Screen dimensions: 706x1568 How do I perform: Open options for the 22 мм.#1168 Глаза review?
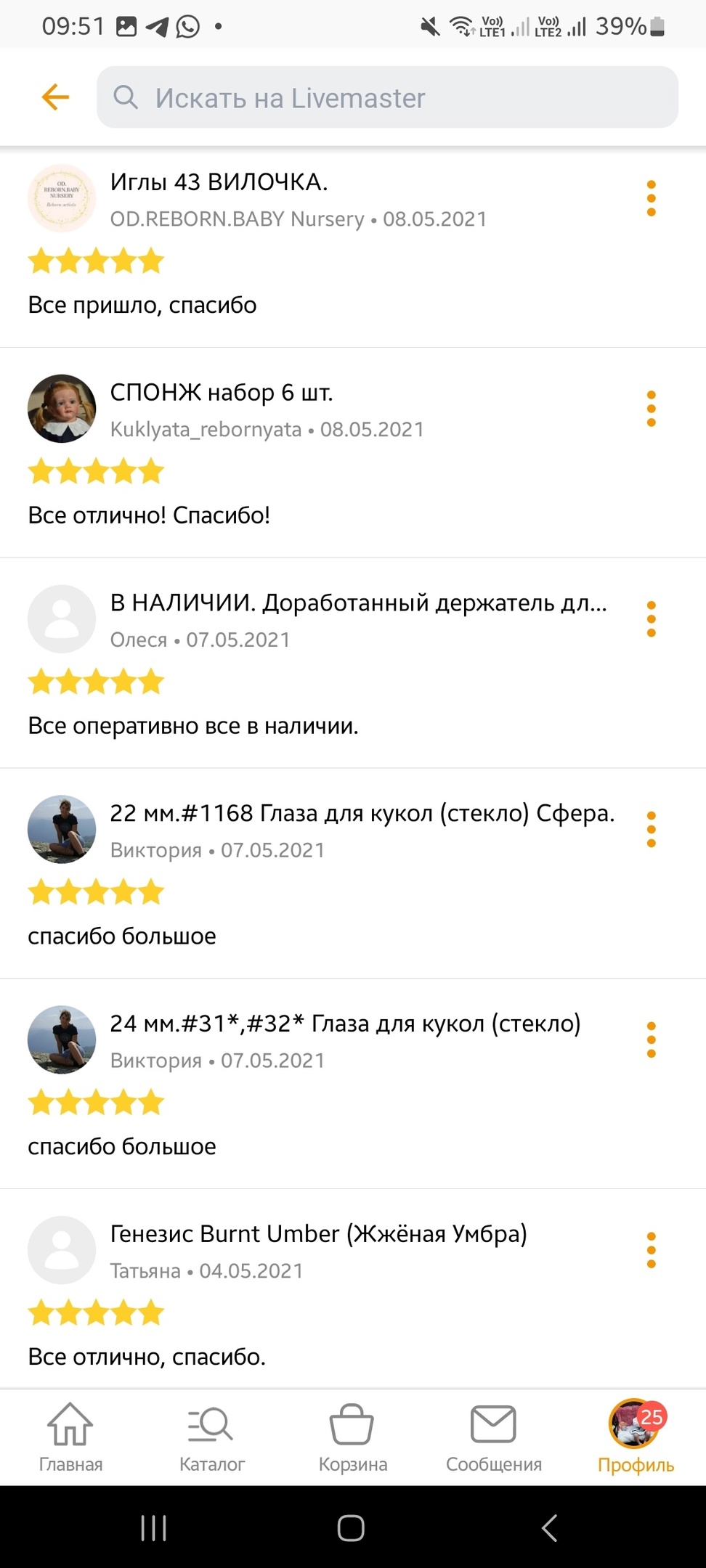651,830
